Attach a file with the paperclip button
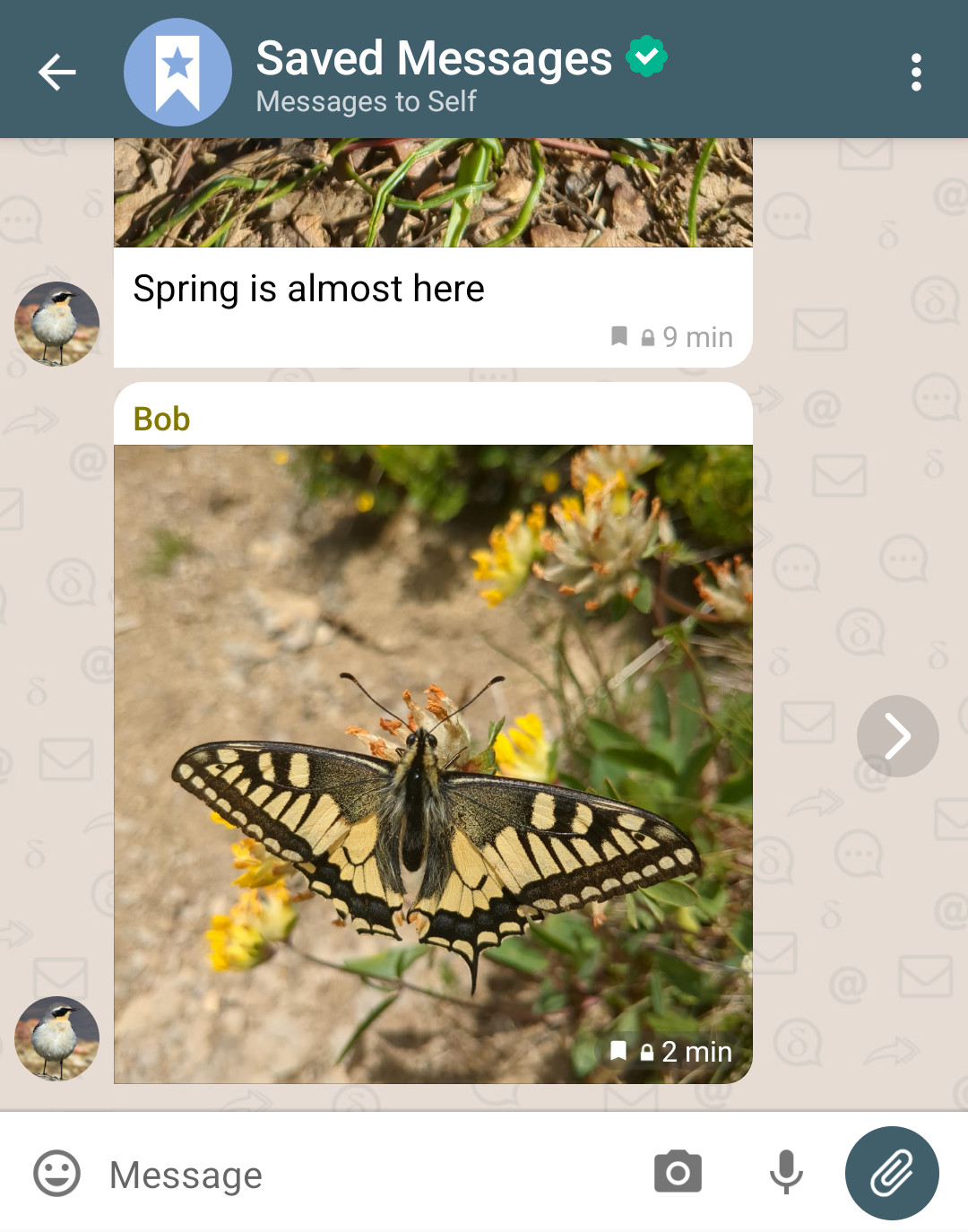This screenshot has width=968, height=1232. pyautogui.click(x=892, y=1173)
